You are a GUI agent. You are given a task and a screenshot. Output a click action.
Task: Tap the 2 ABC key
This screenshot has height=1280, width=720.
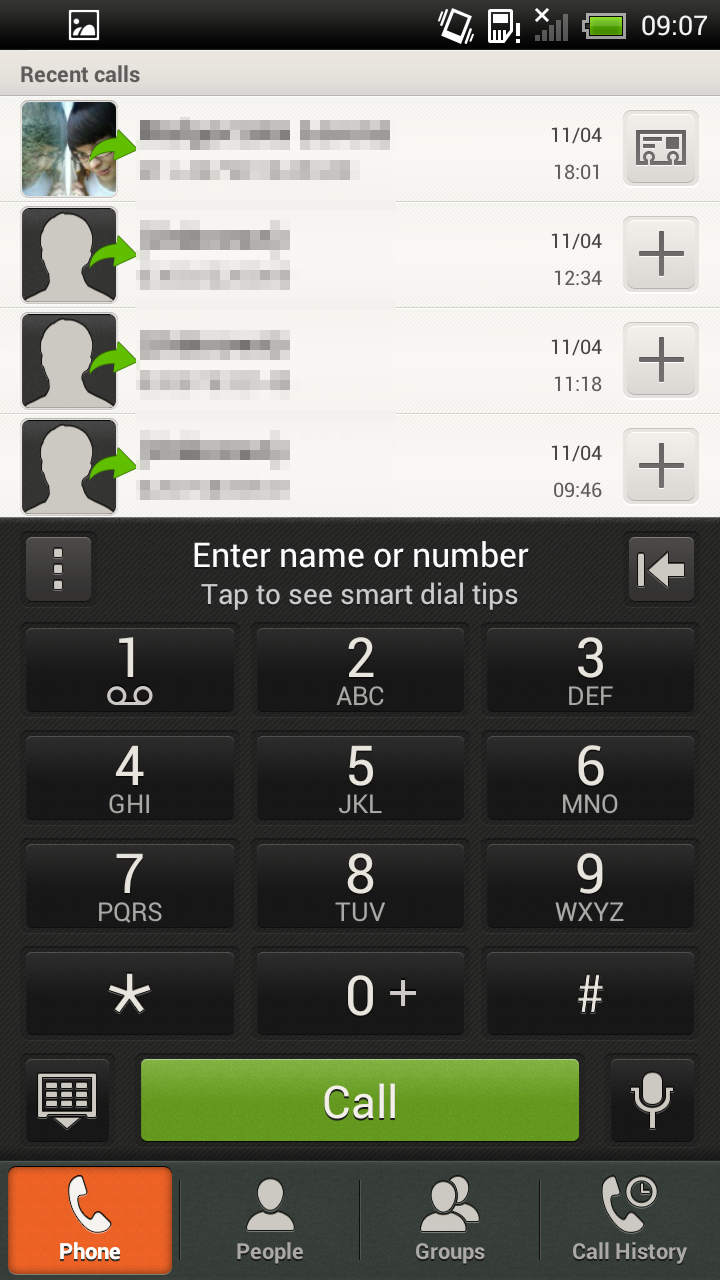(x=360, y=670)
